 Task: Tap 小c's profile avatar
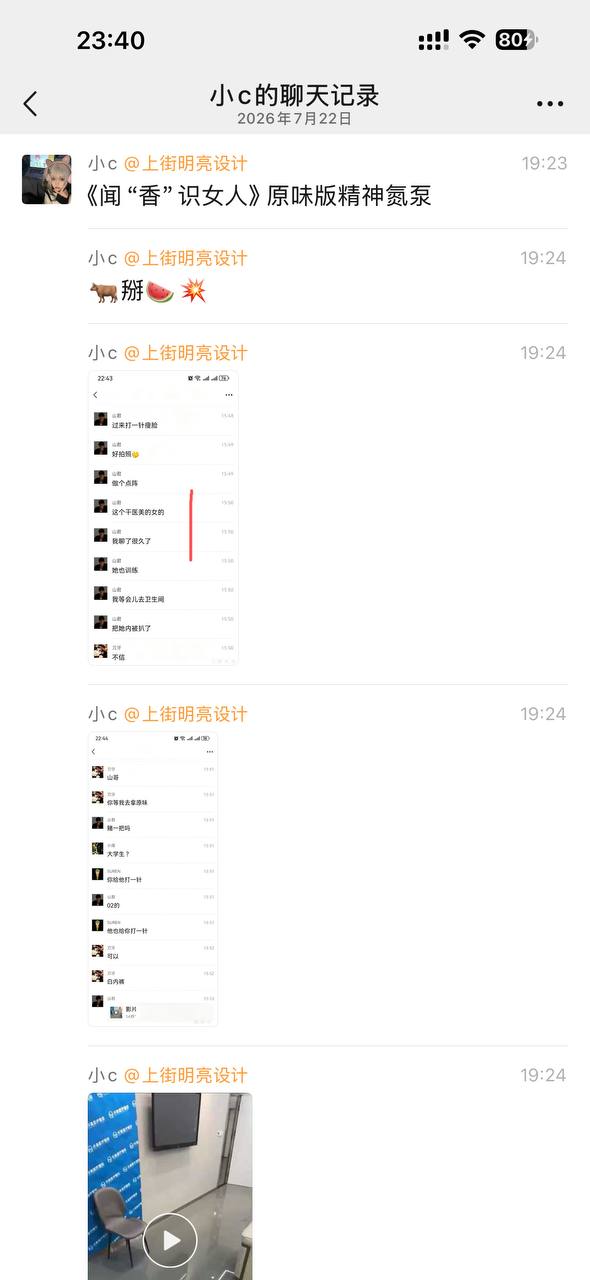tap(47, 180)
